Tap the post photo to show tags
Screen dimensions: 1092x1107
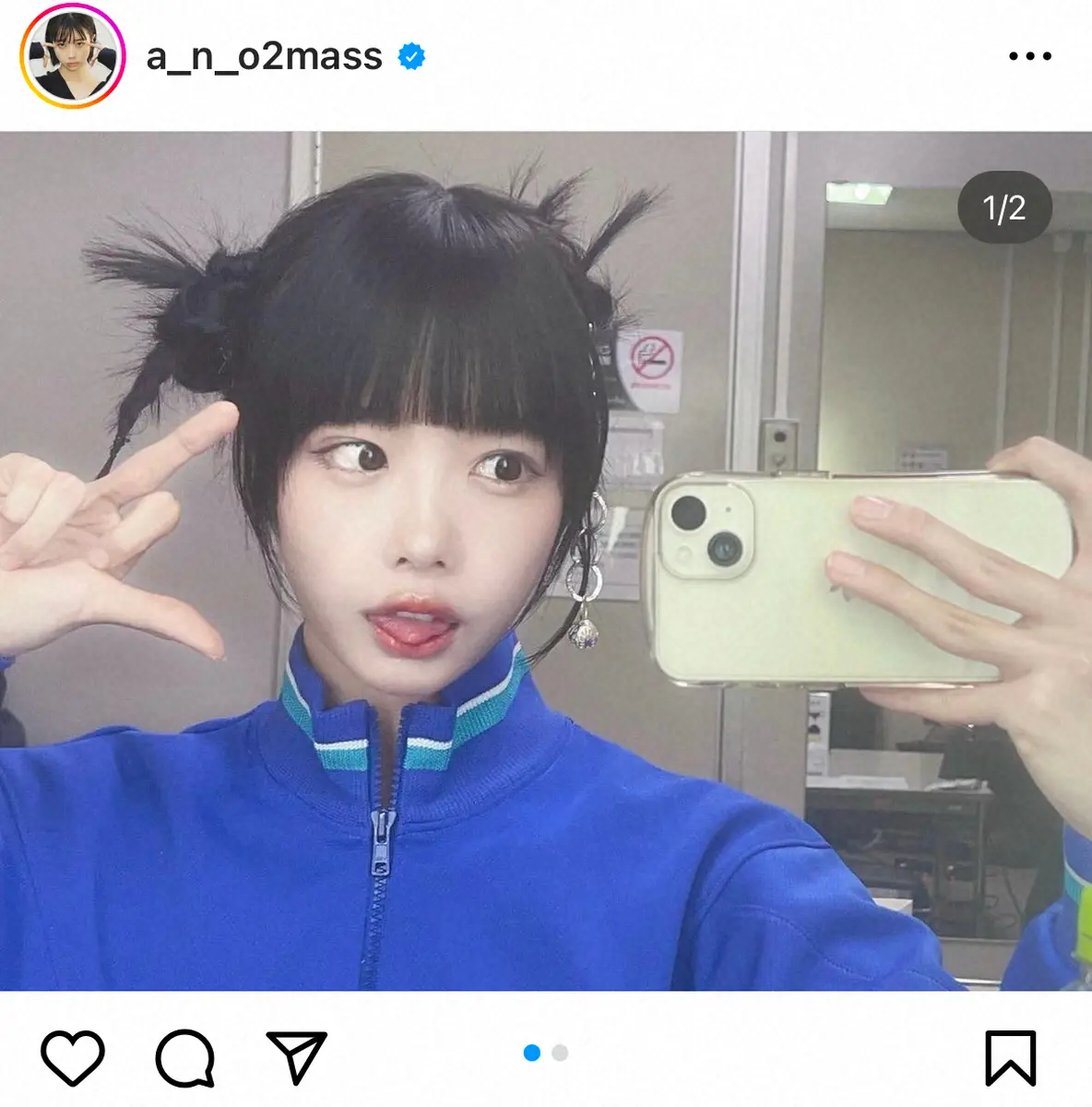pyautogui.click(x=546, y=561)
